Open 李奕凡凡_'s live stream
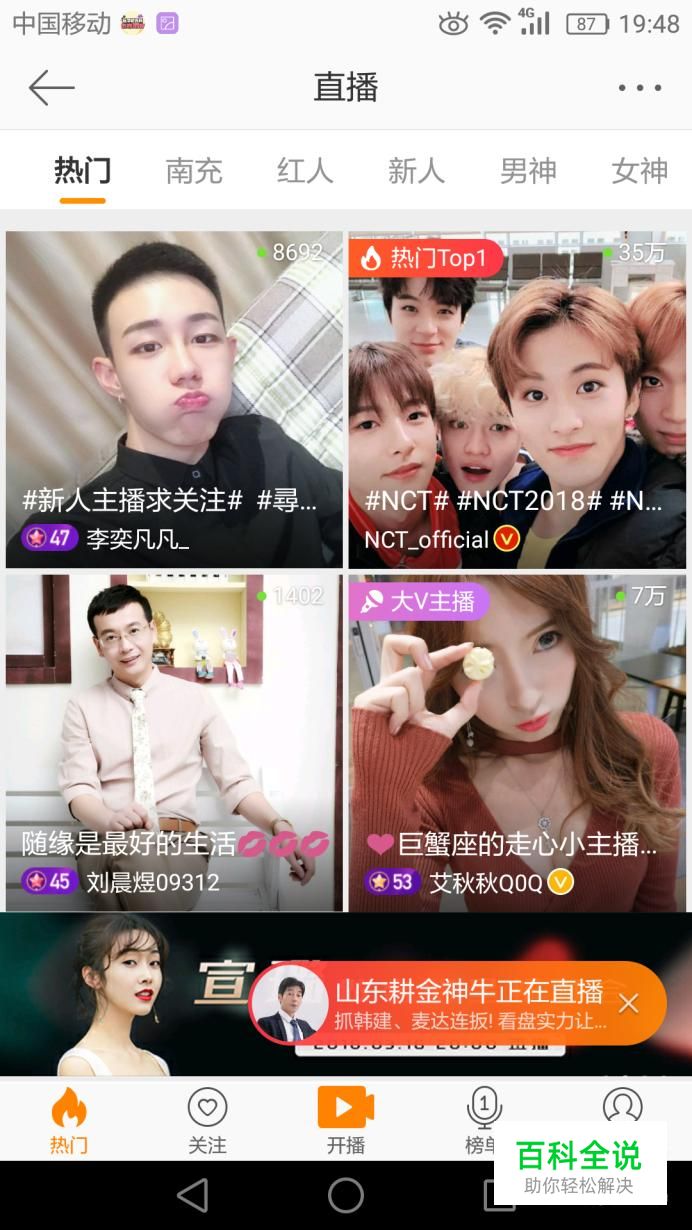692x1230 pixels. point(174,400)
